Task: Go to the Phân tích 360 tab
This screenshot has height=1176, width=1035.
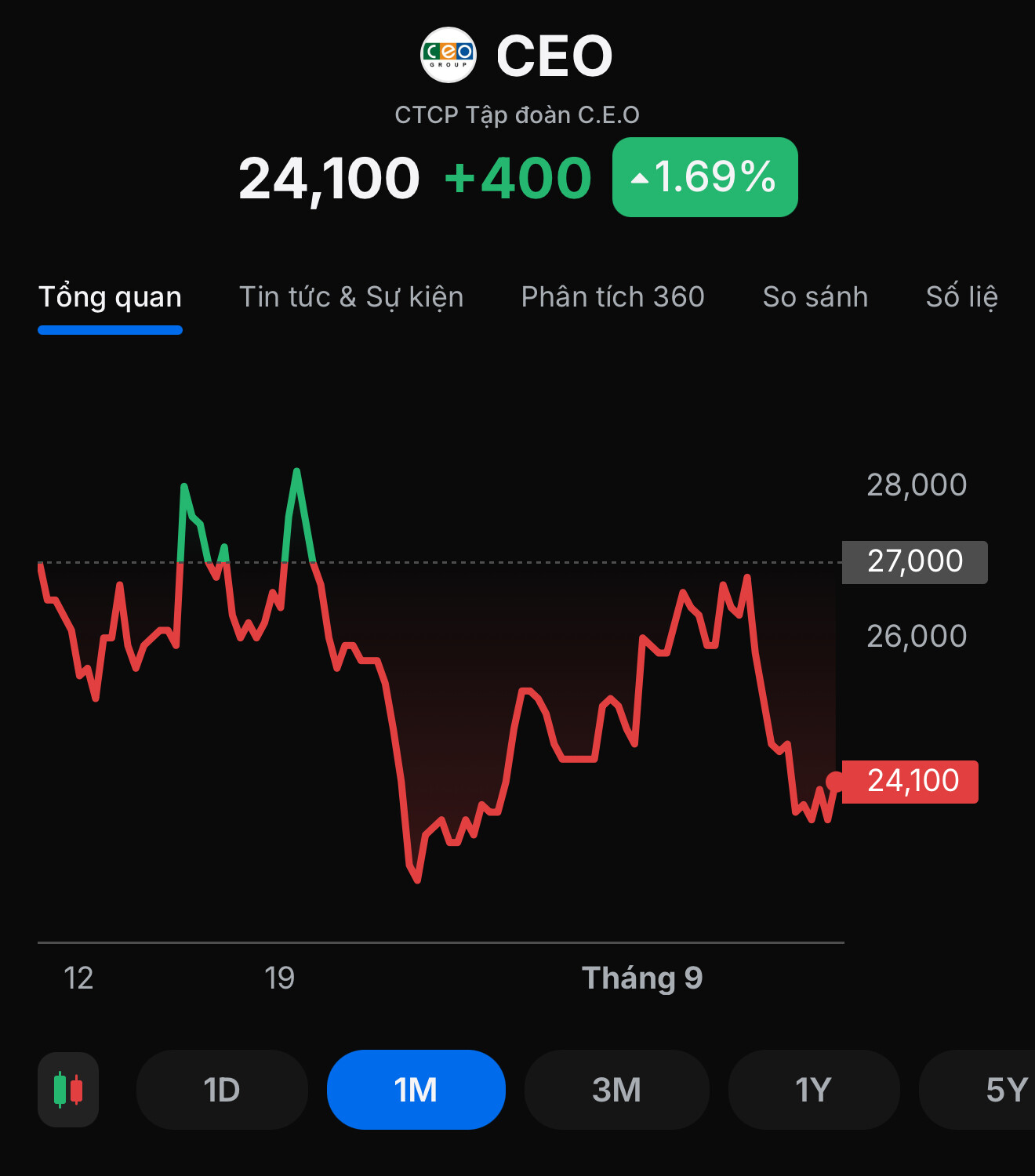Action: (612, 297)
